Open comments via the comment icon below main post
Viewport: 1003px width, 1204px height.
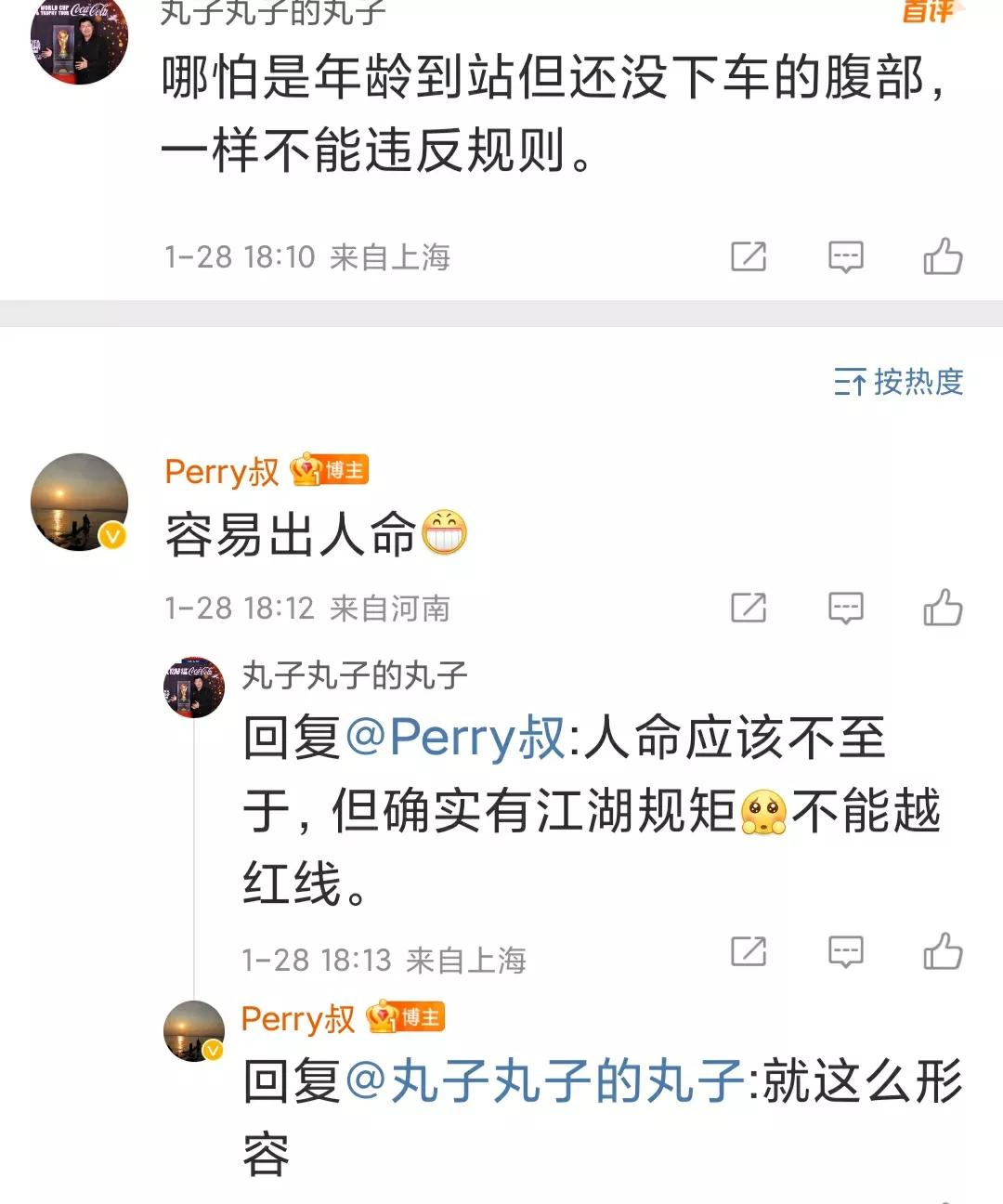click(845, 255)
